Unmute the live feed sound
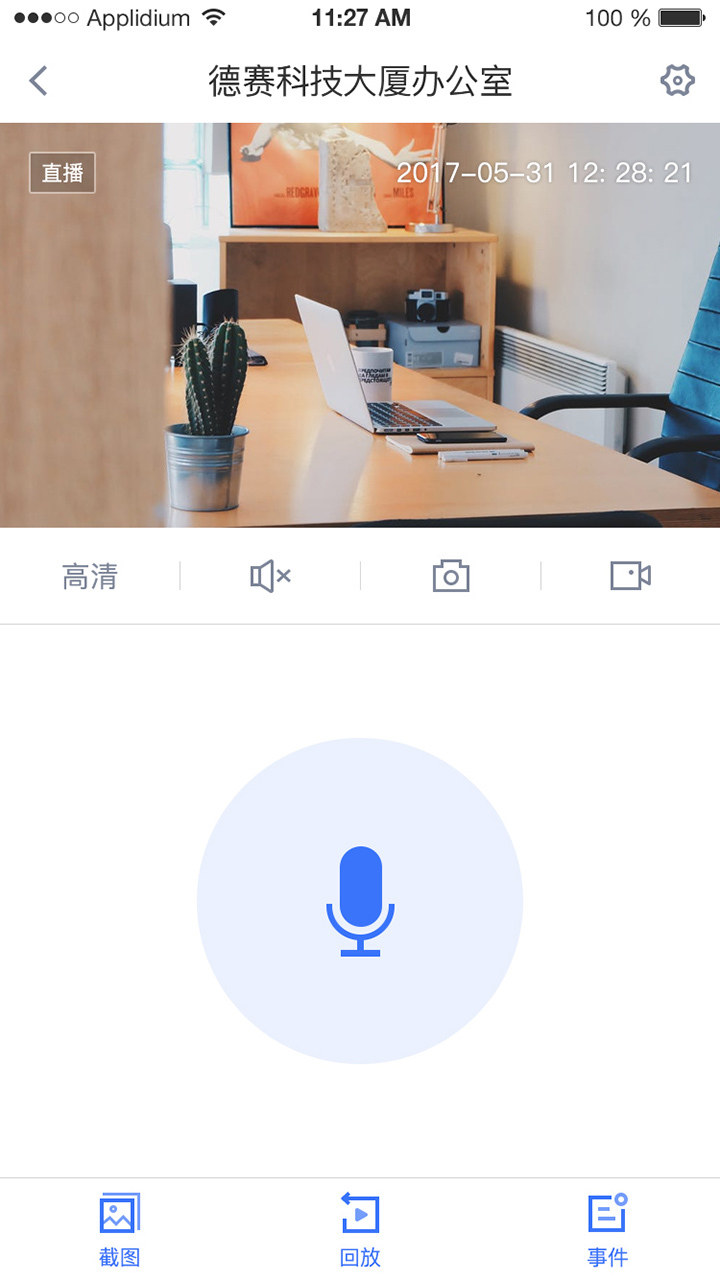The image size is (720, 1280). click(x=270, y=576)
